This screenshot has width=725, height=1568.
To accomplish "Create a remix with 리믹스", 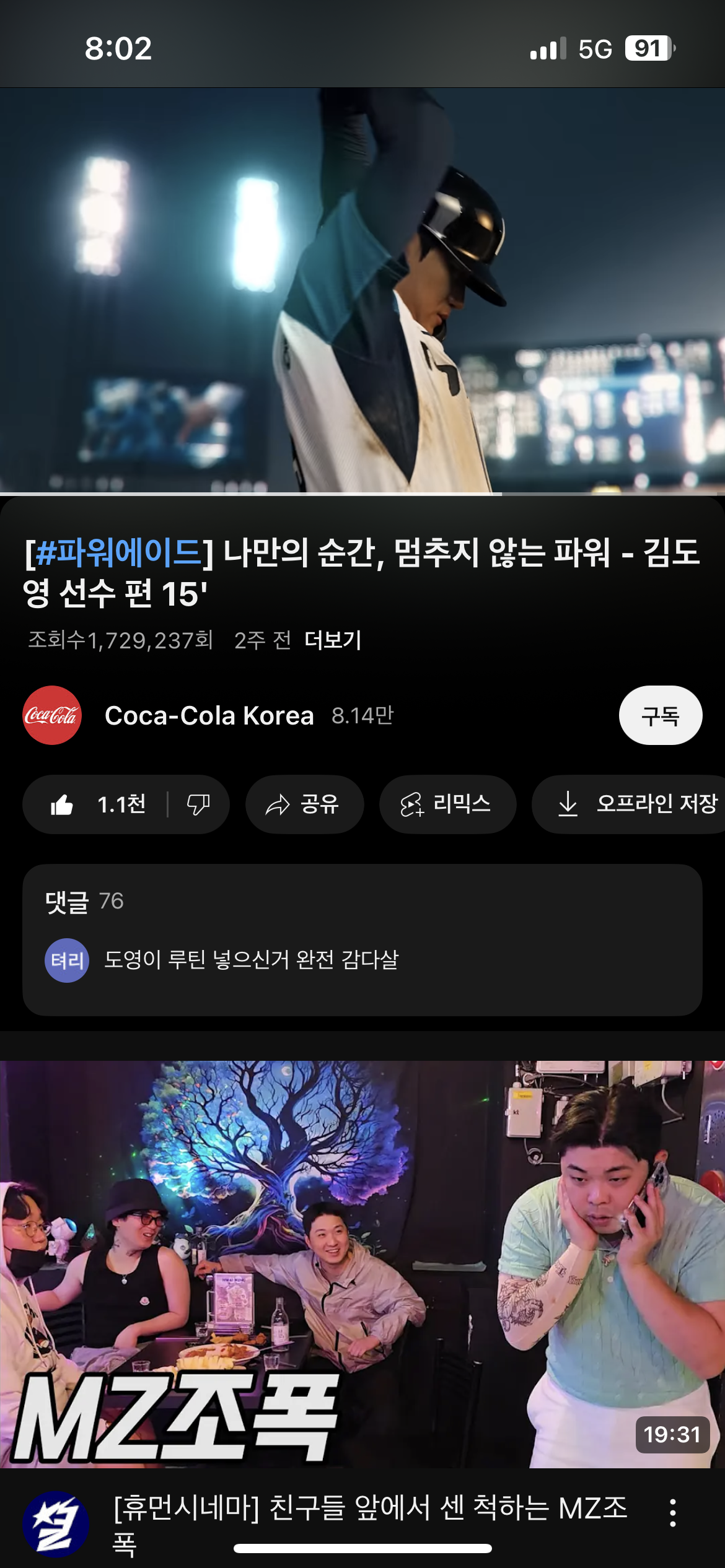I will 447,805.
